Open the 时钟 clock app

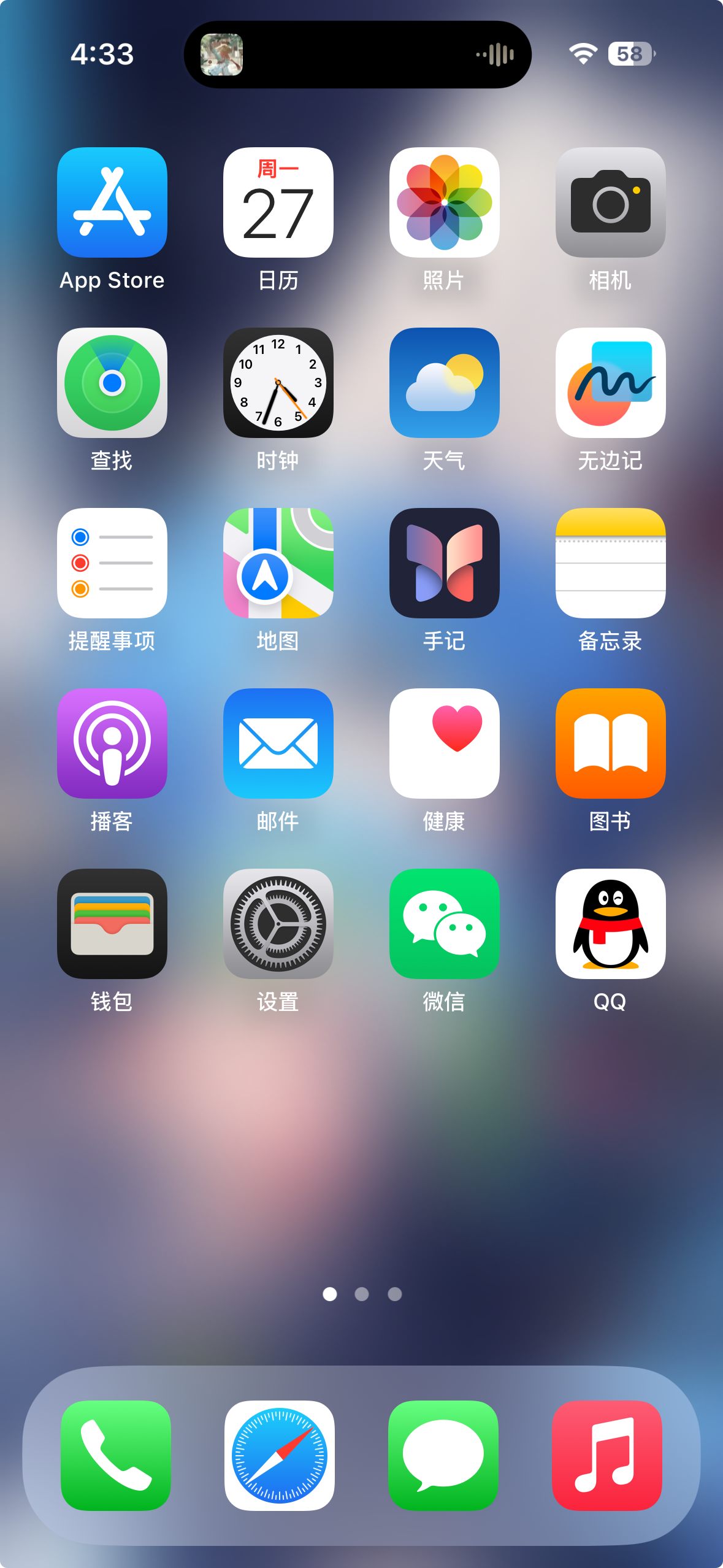pos(278,383)
